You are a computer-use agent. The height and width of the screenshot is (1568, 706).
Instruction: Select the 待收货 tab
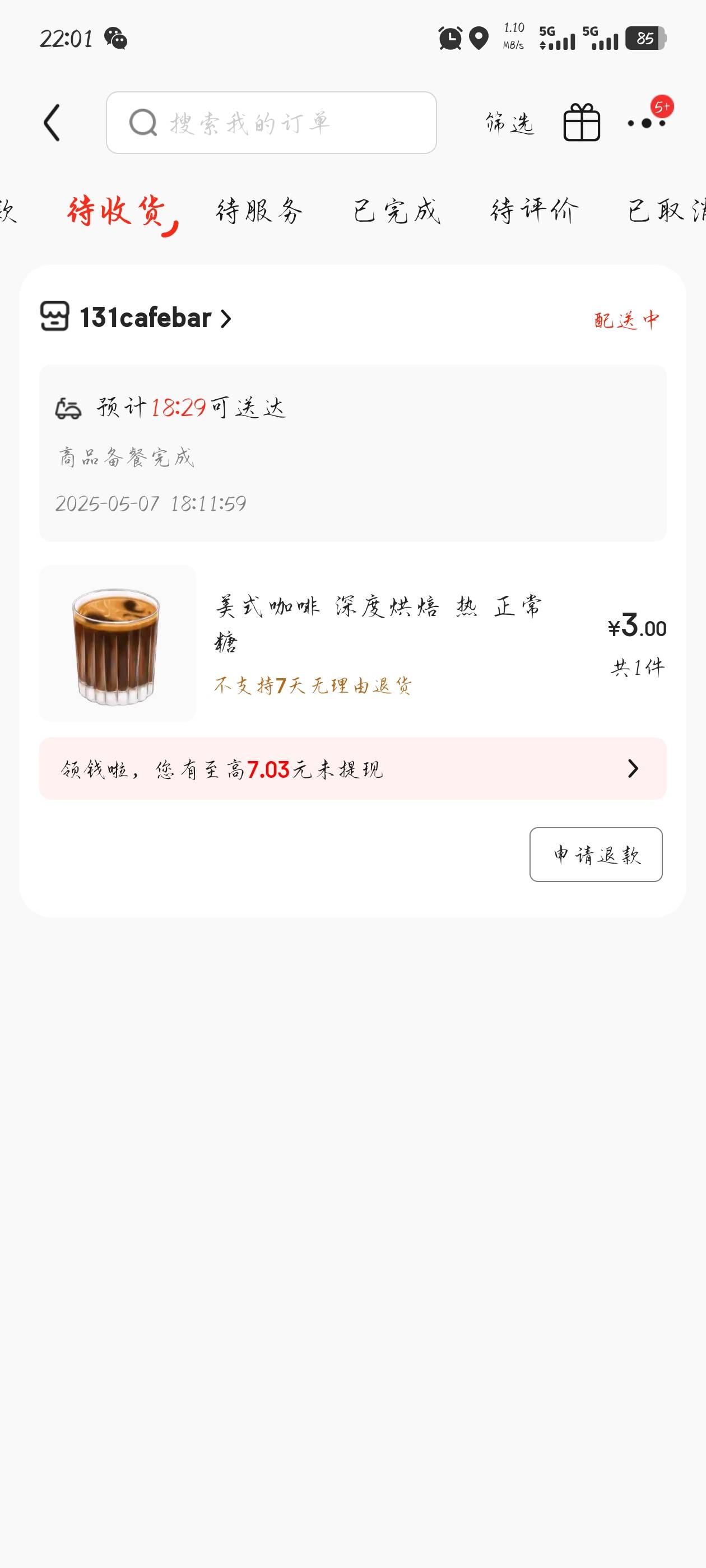(x=117, y=211)
